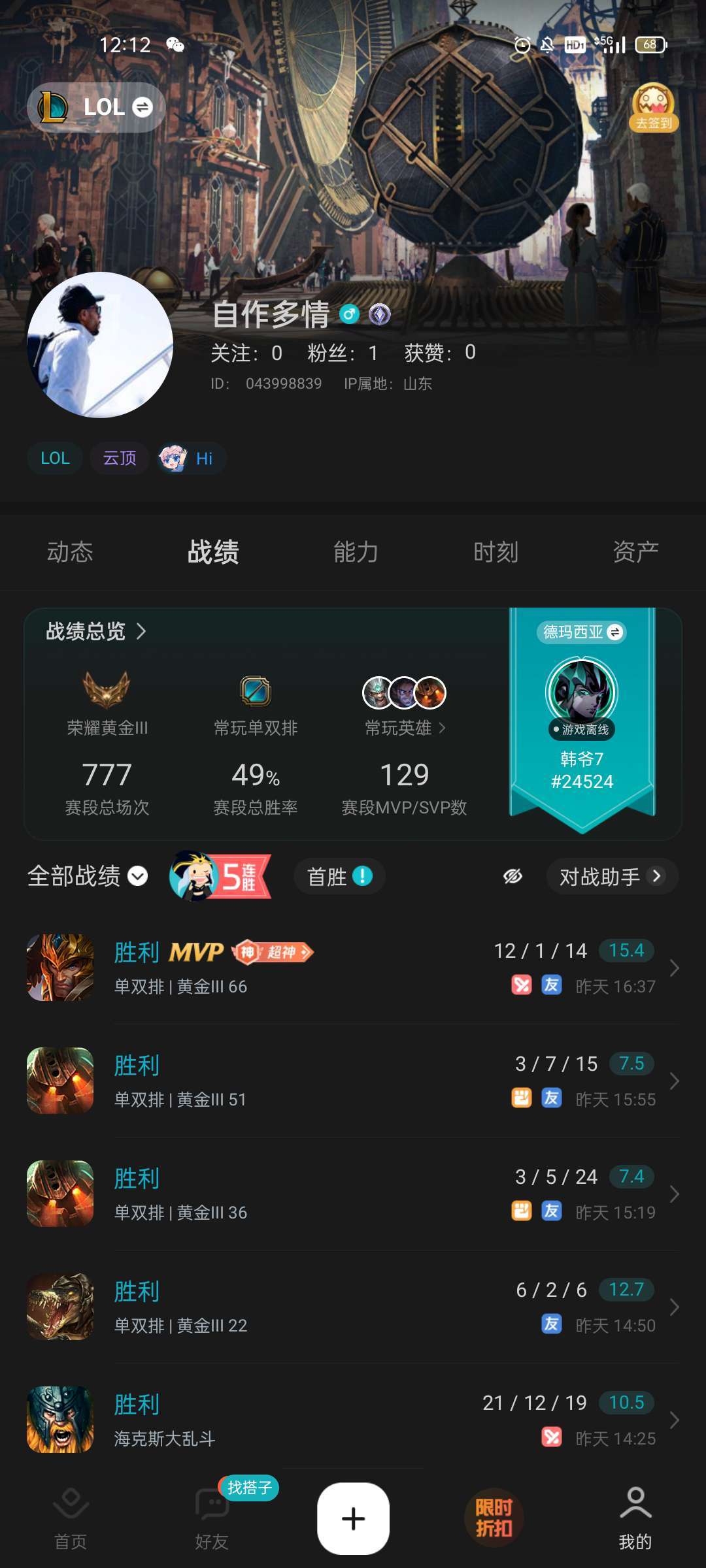Open the 对战助手 battle assistant
The height and width of the screenshot is (1568, 706).
tap(611, 877)
